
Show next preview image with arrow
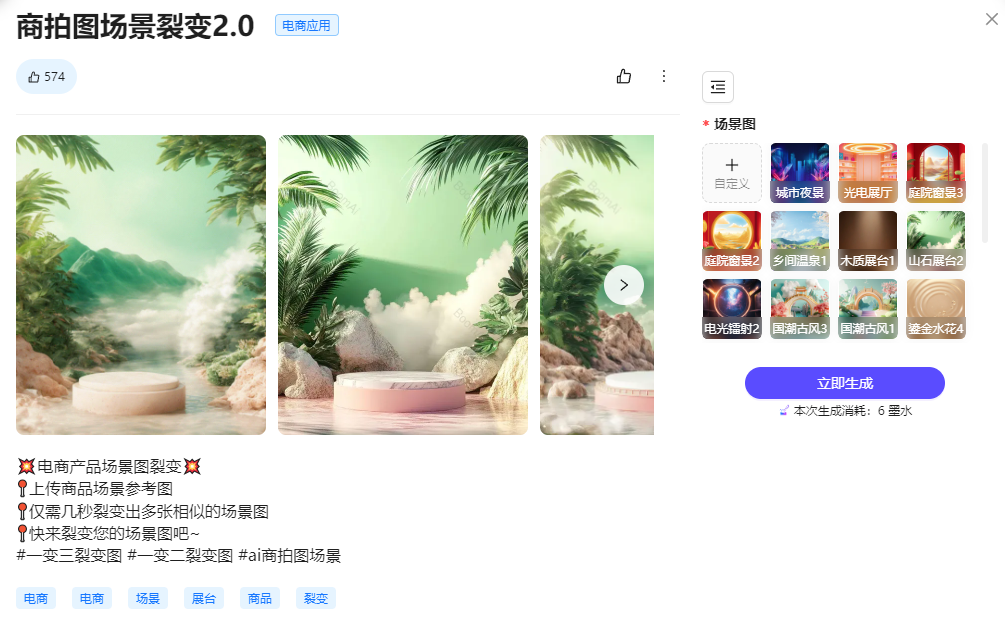(624, 285)
